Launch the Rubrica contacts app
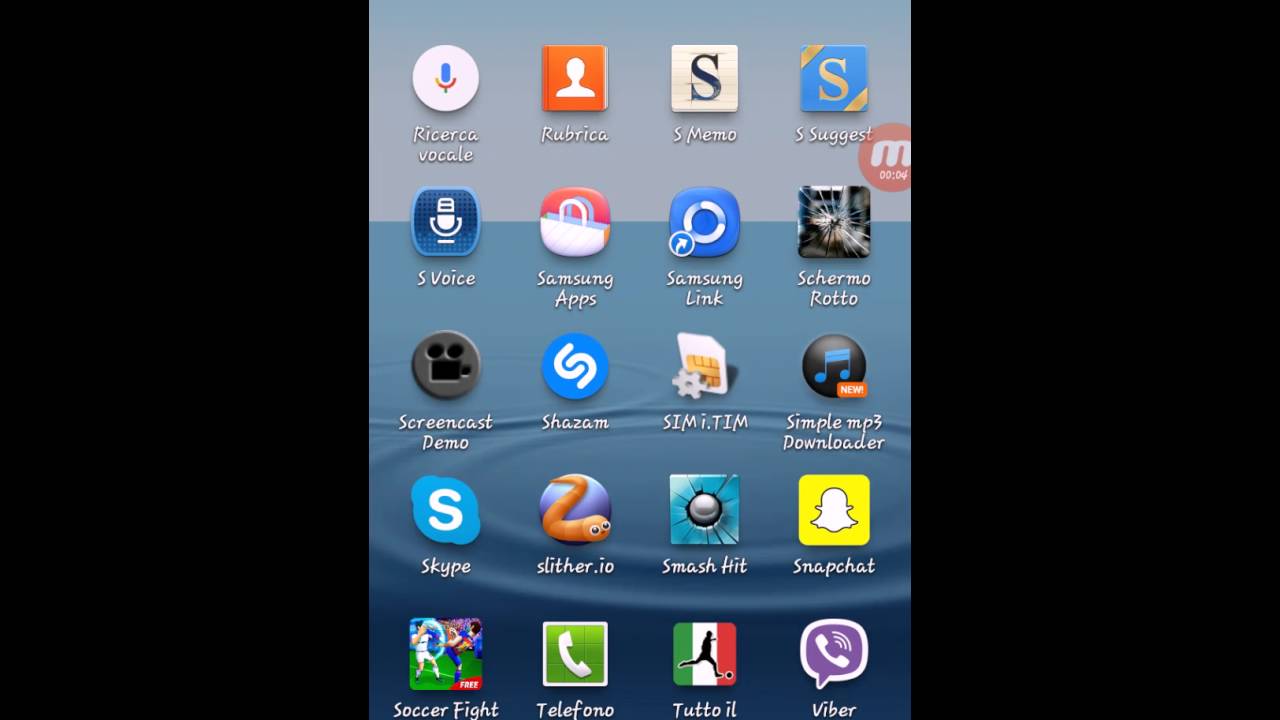The height and width of the screenshot is (720, 1280). [575, 79]
